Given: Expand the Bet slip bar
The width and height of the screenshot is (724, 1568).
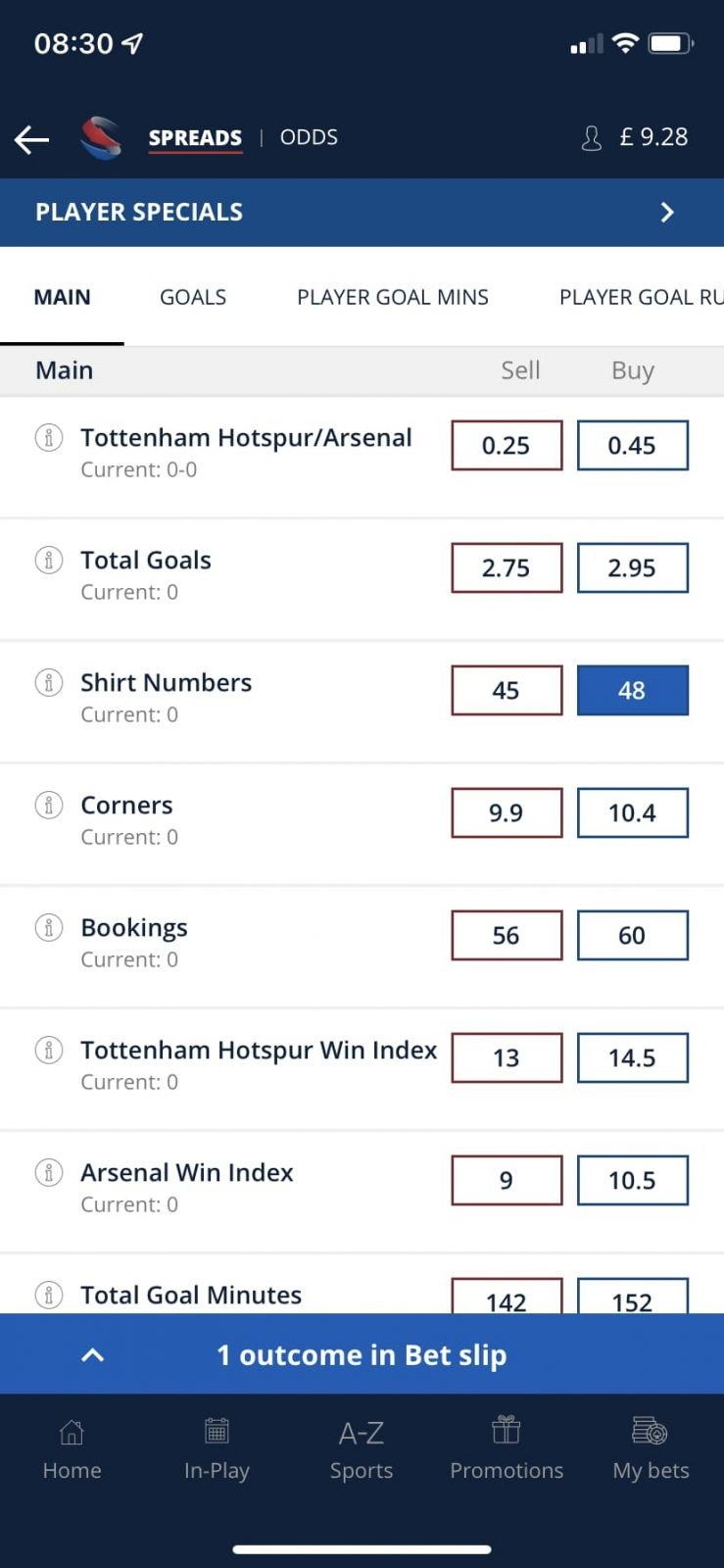Looking at the screenshot, I should [x=362, y=1354].
